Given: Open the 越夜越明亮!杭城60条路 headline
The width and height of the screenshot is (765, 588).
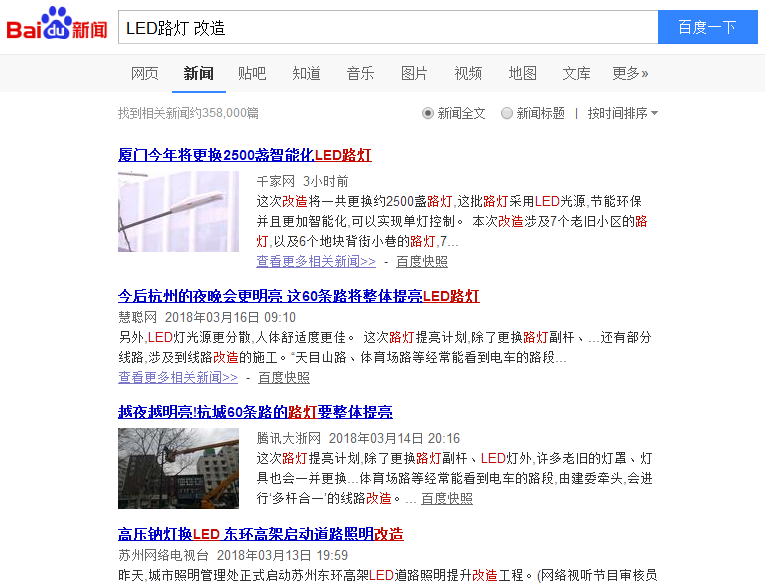Looking at the screenshot, I should (x=255, y=412).
